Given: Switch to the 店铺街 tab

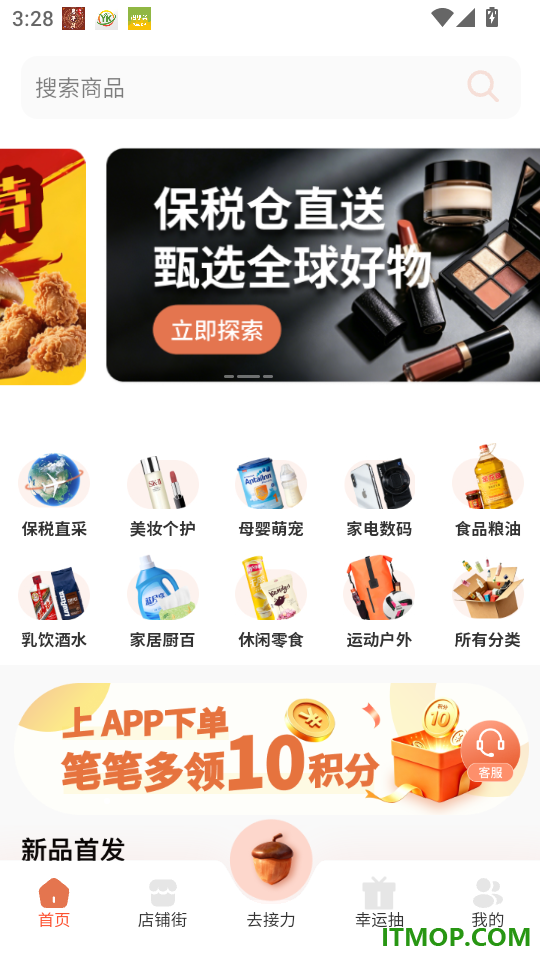Looking at the screenshot, I should pyautogui.click(x=162, y=904).
